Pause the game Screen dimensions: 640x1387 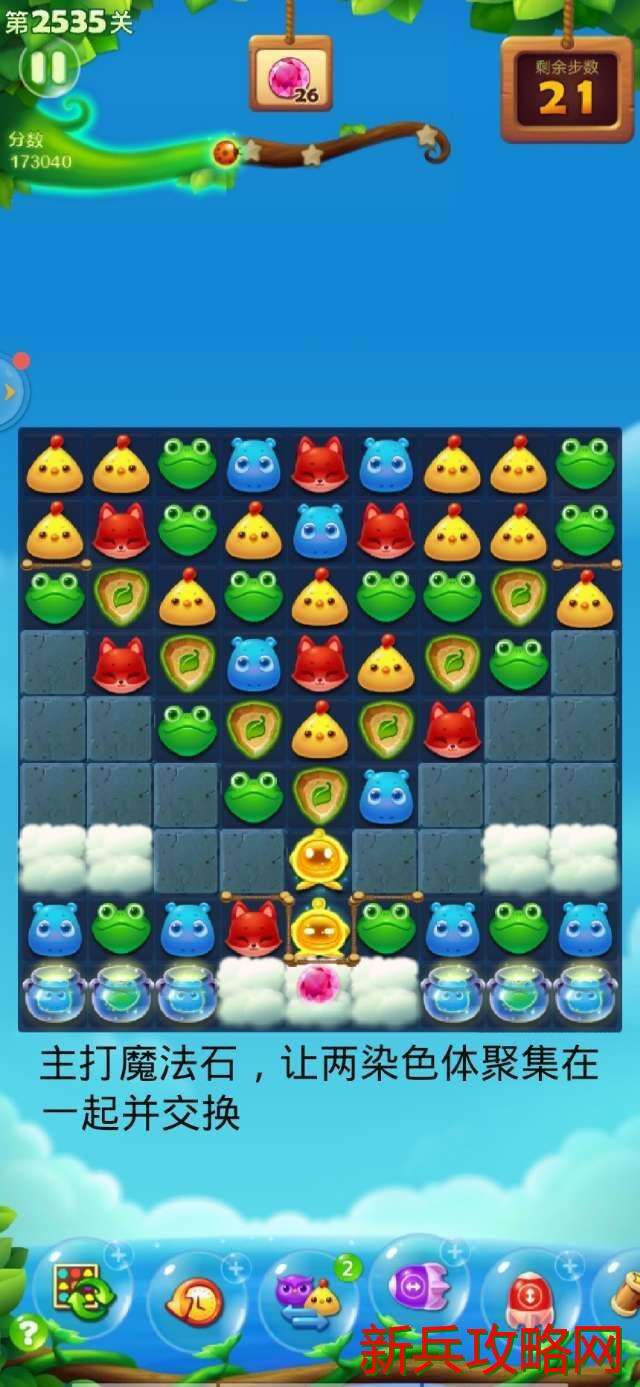[48, 68]
